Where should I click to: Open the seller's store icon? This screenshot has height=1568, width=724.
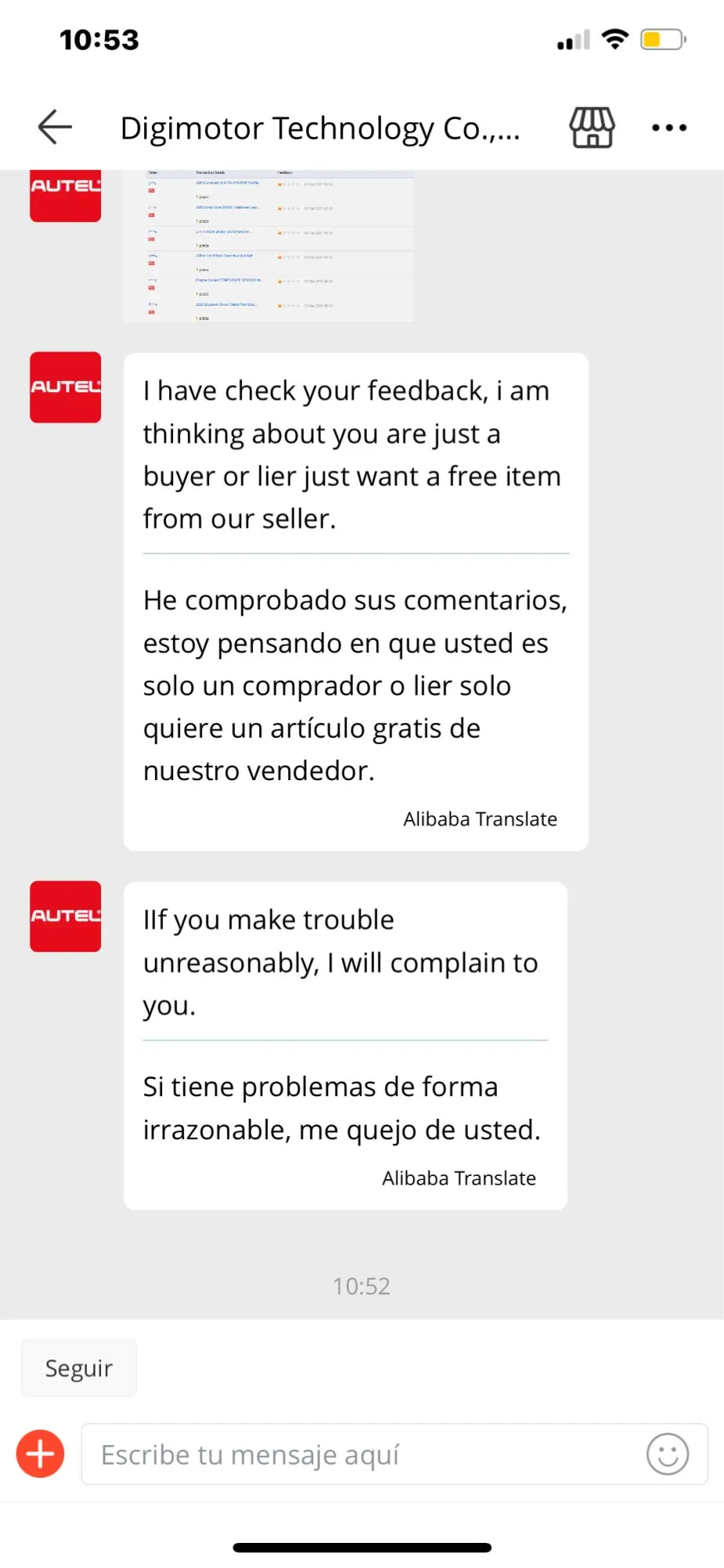coord(592,127)
